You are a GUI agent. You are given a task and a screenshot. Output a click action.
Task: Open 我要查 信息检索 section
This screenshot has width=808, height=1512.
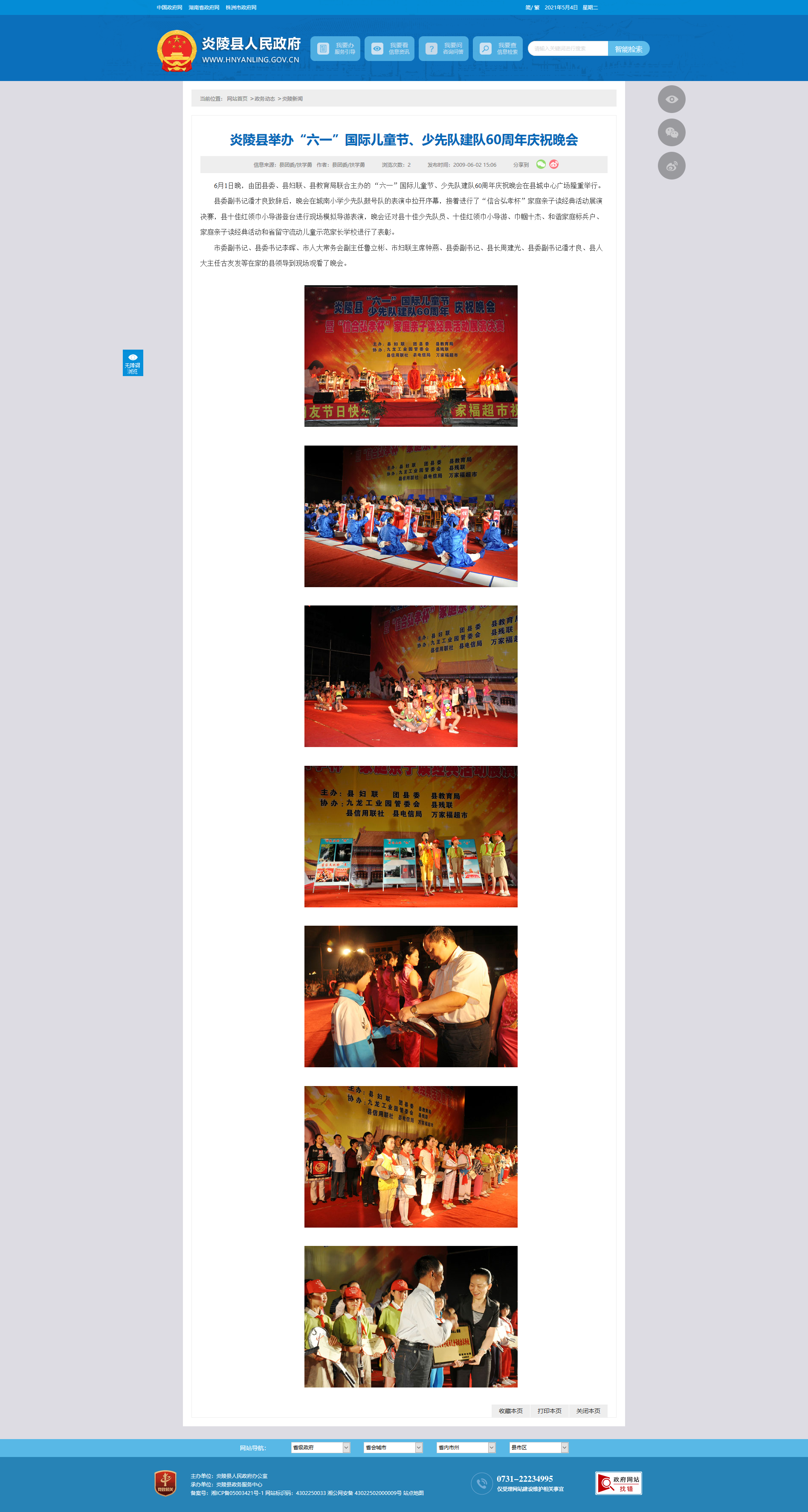pos(498,49)
